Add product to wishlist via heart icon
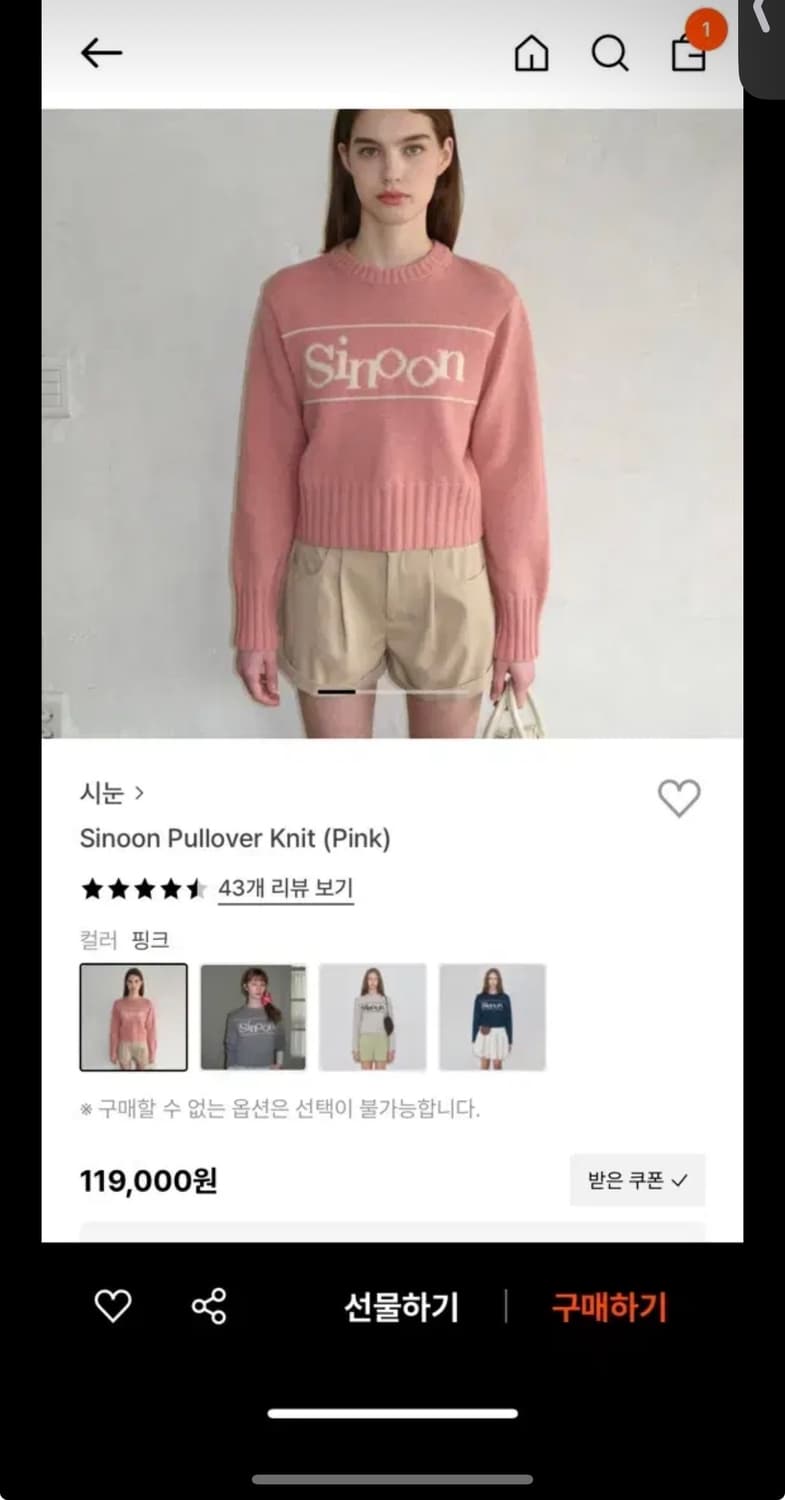Screen dimensions: 785x1500 pyautogui.click(x=680, y=798)
